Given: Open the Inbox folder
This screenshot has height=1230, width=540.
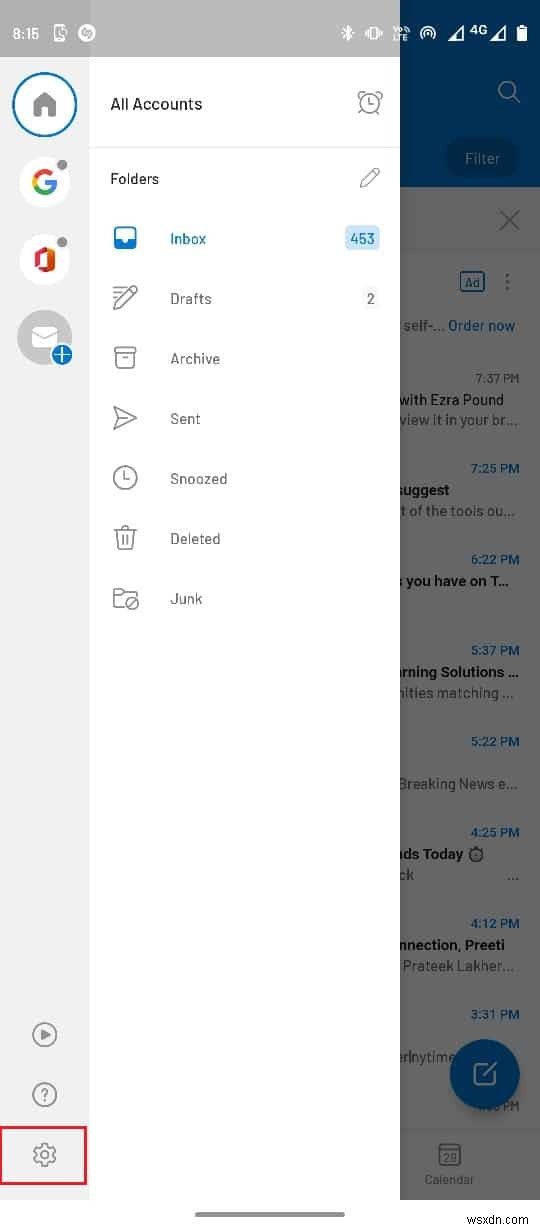Looking at the screenshot, I should pyautogui.click(x=245, y=238).
